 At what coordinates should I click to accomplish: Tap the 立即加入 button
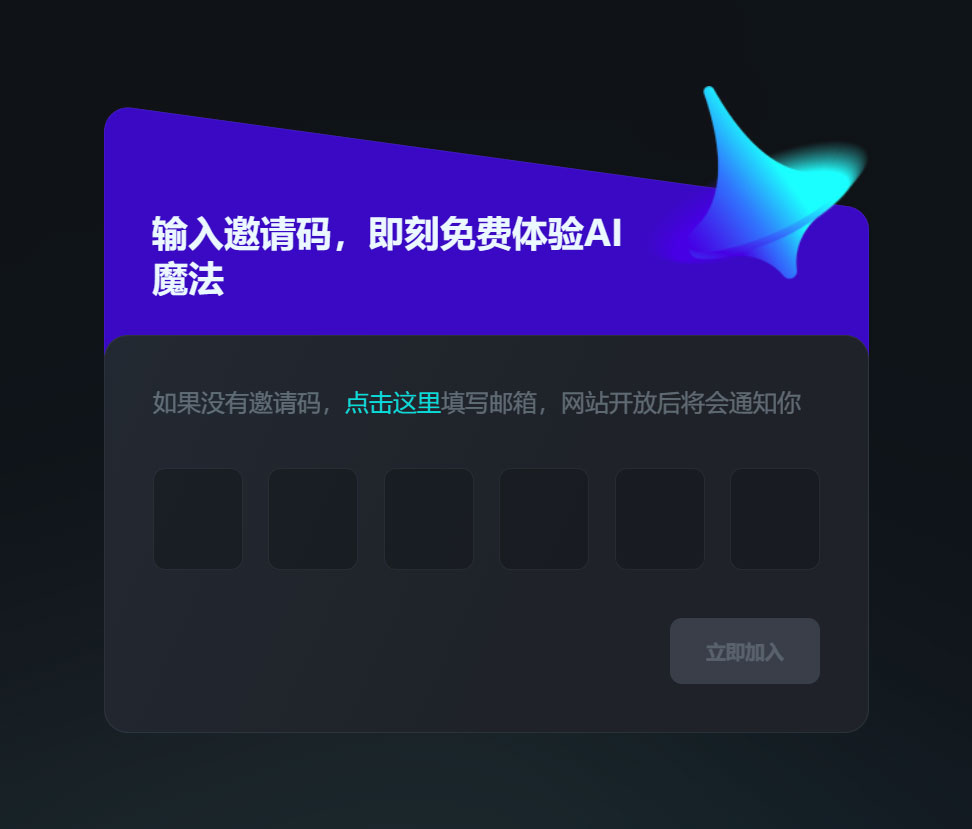pos(745,651)
